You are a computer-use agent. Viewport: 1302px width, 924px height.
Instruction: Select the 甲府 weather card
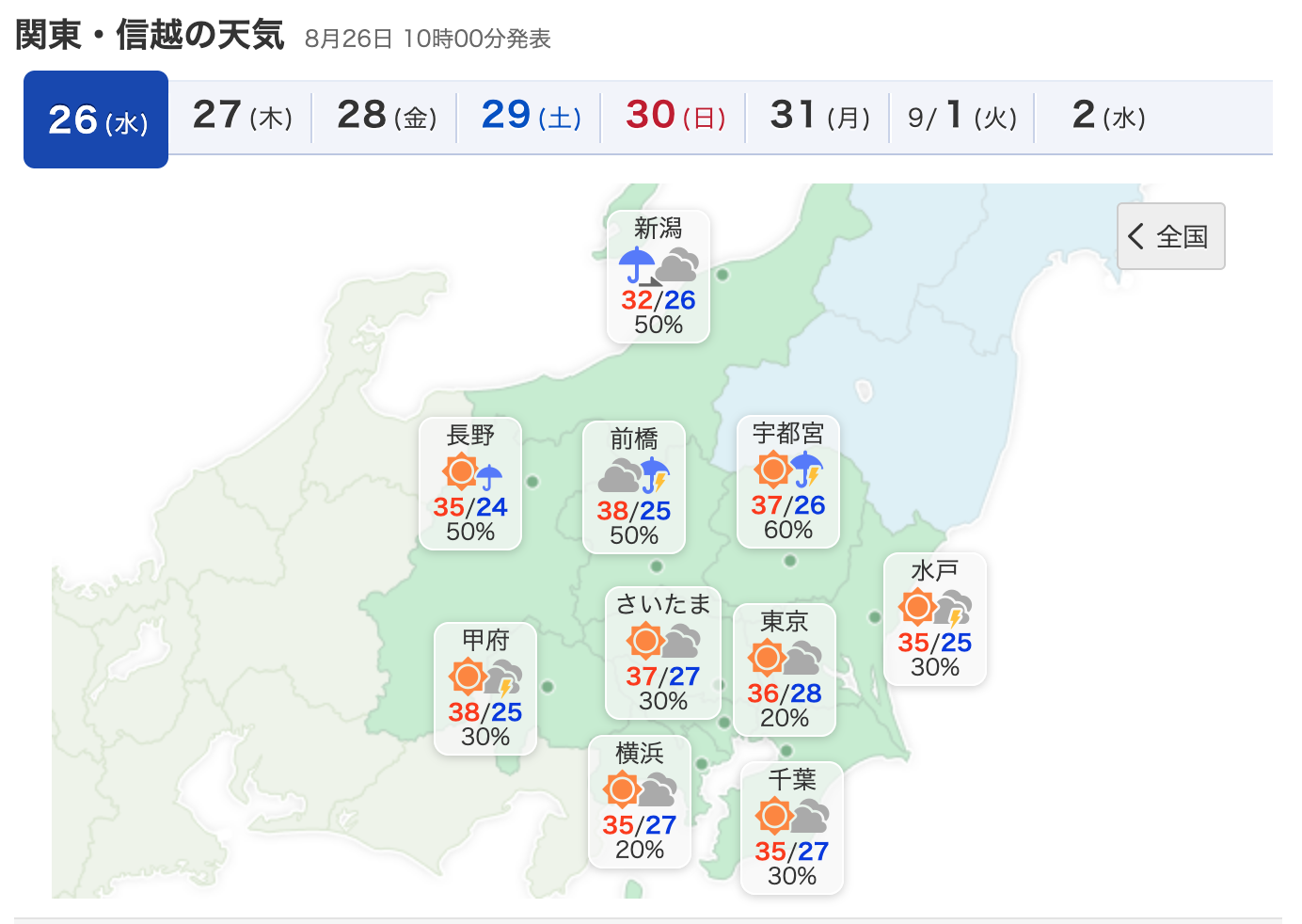(485, 689)
